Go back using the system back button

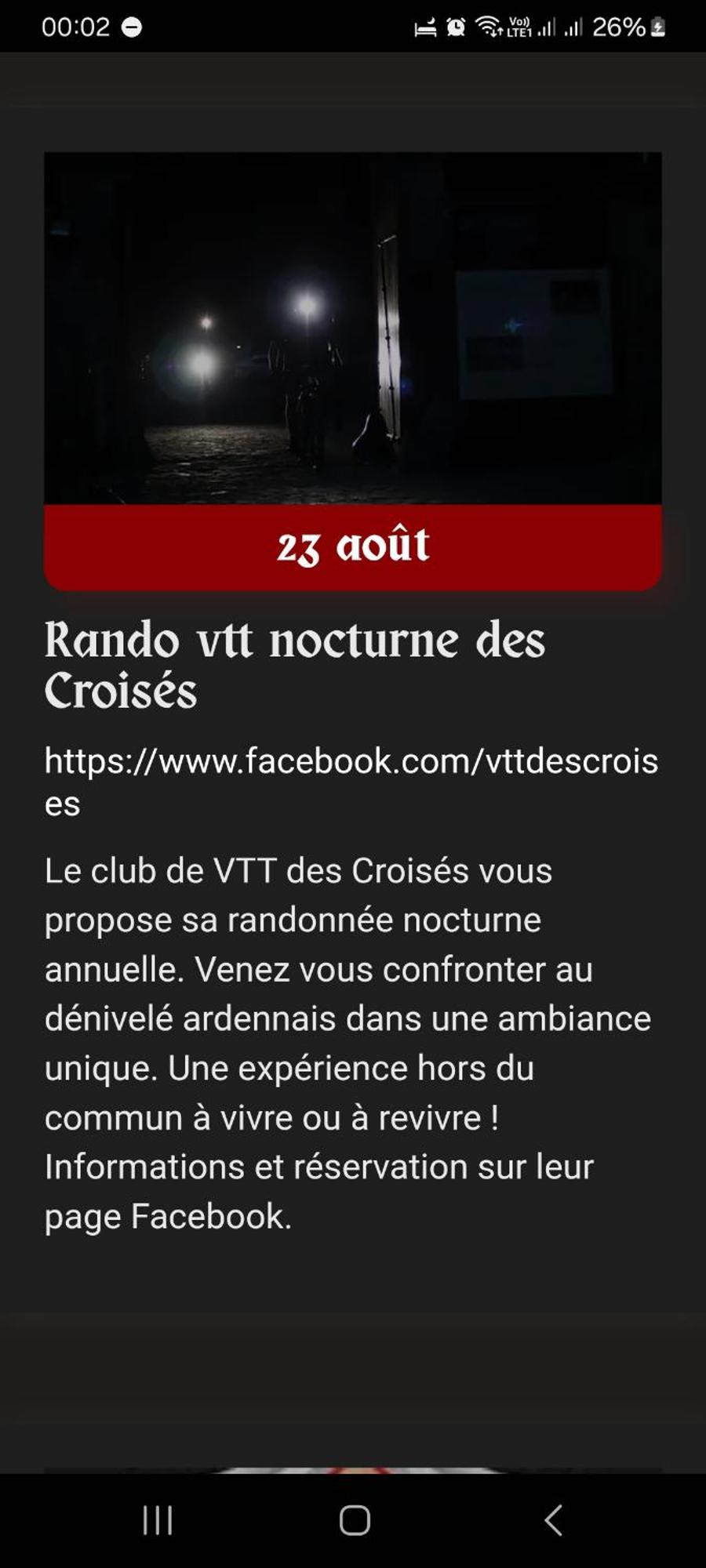(553, 1520)
